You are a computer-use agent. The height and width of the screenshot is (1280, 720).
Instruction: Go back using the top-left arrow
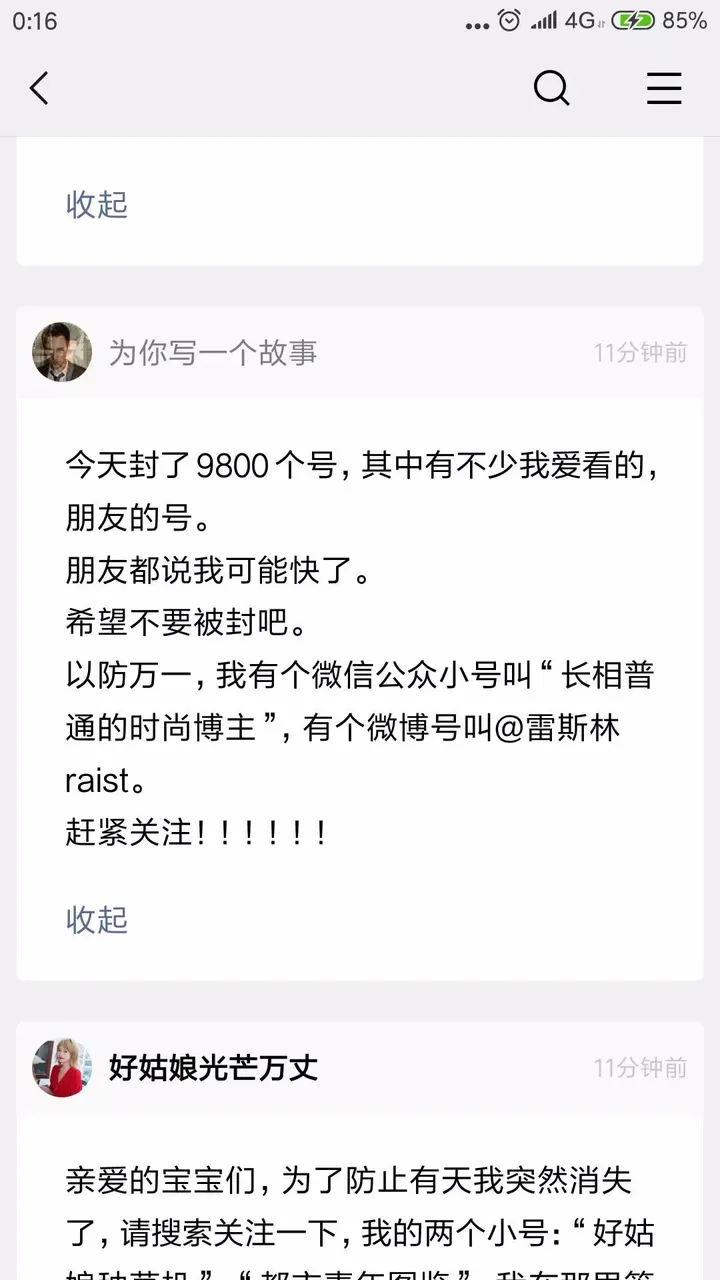pyautogui.click(x=39, y=89)
